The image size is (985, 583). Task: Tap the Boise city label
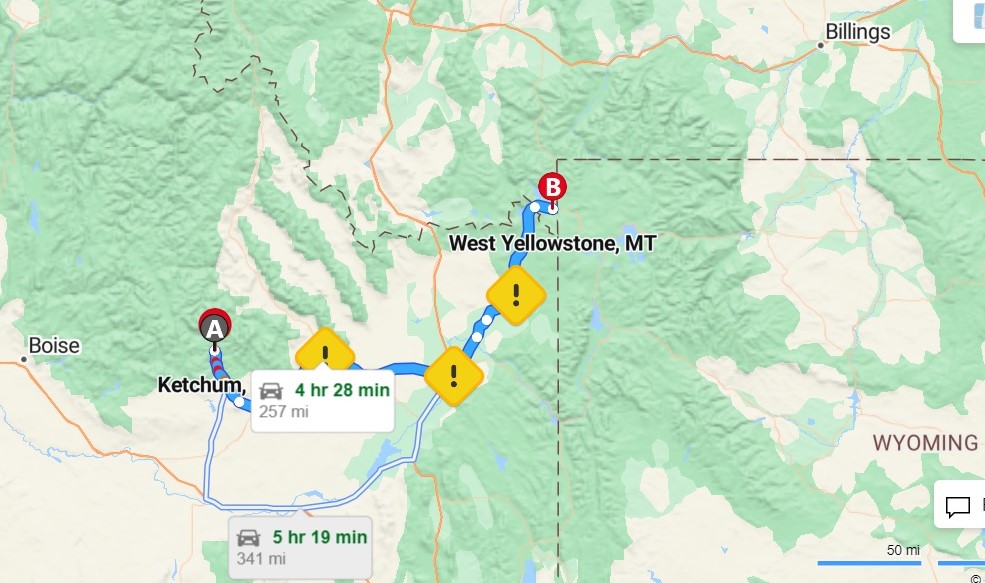click(x=54, y=346)
